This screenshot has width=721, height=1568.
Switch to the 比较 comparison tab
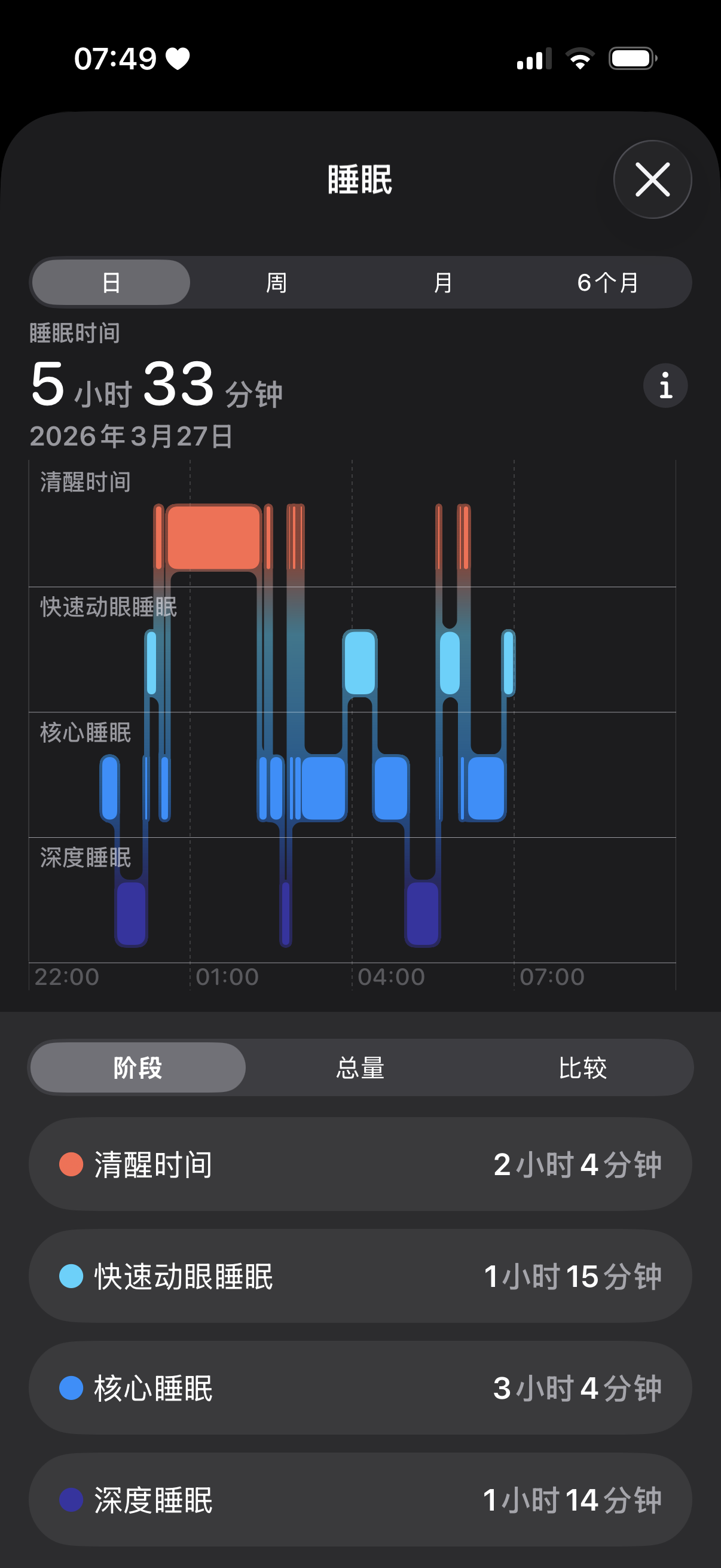point(582,1067)
